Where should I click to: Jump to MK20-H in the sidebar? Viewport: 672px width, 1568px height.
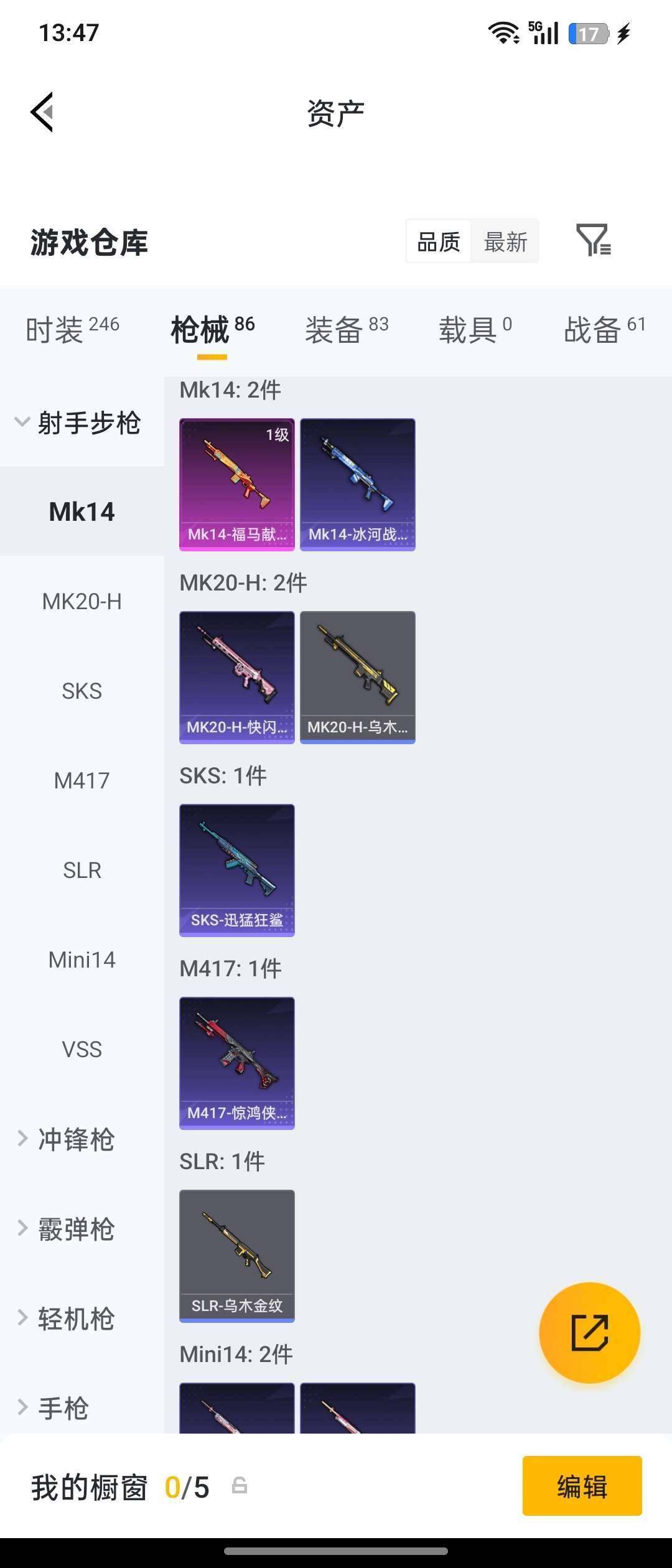tap(82, 601)
